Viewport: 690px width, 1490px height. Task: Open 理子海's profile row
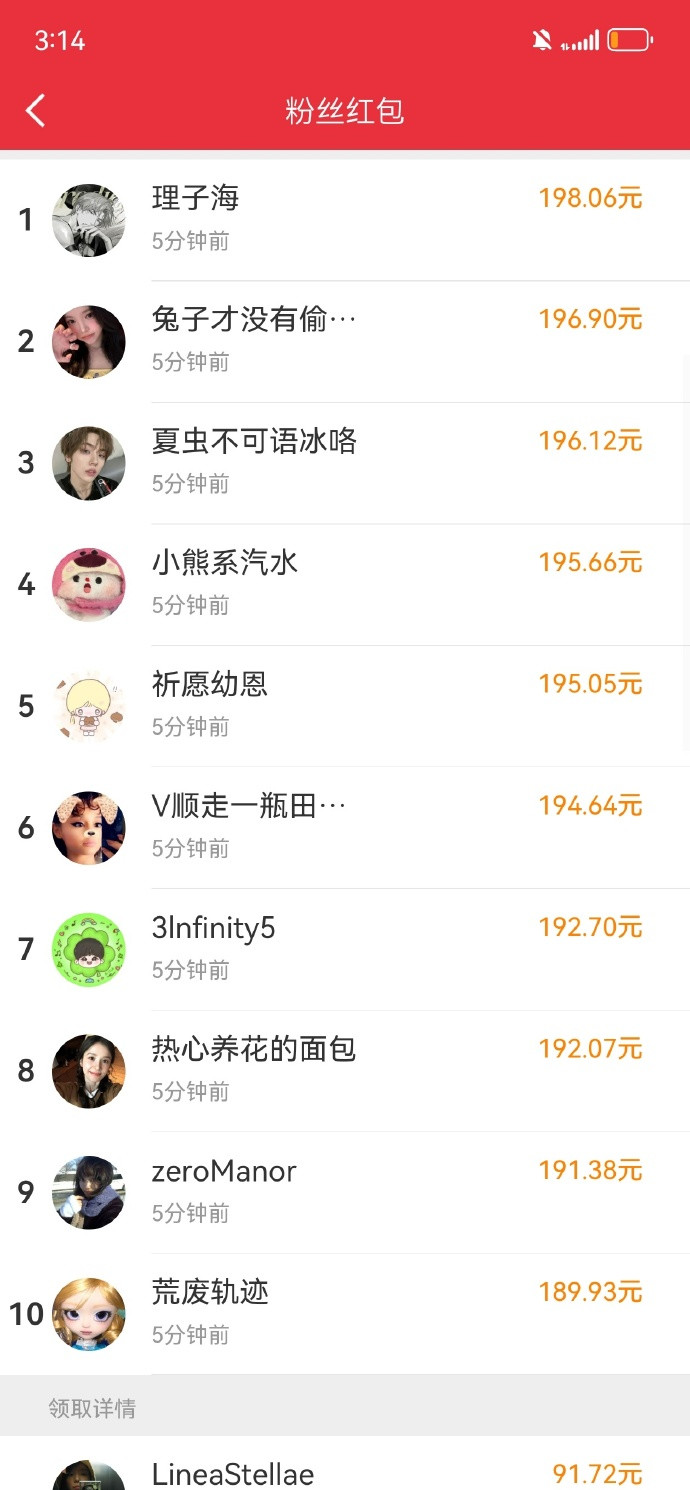[x=196, y=199]
